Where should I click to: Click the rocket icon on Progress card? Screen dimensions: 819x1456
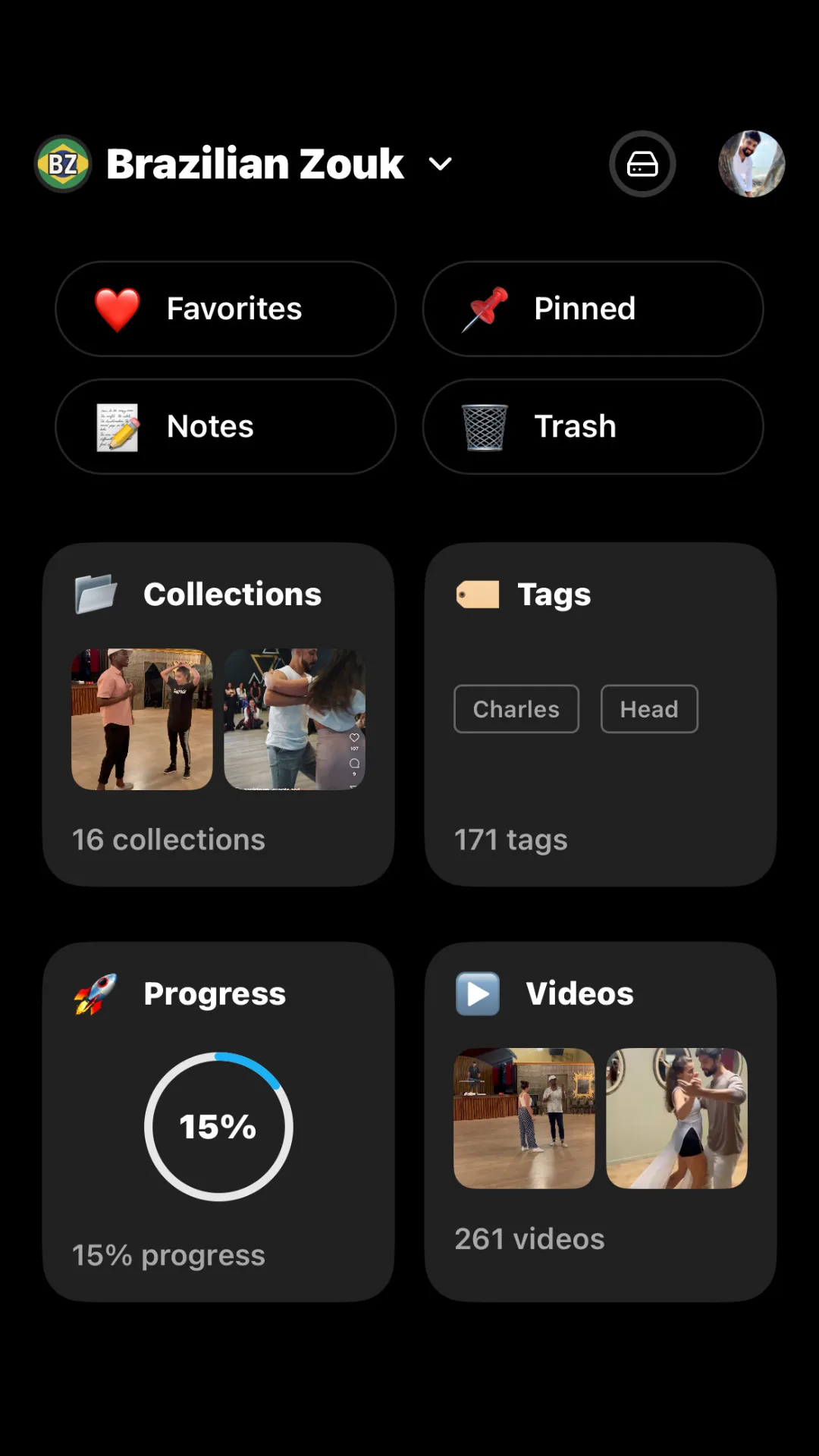tap(95, 993)
